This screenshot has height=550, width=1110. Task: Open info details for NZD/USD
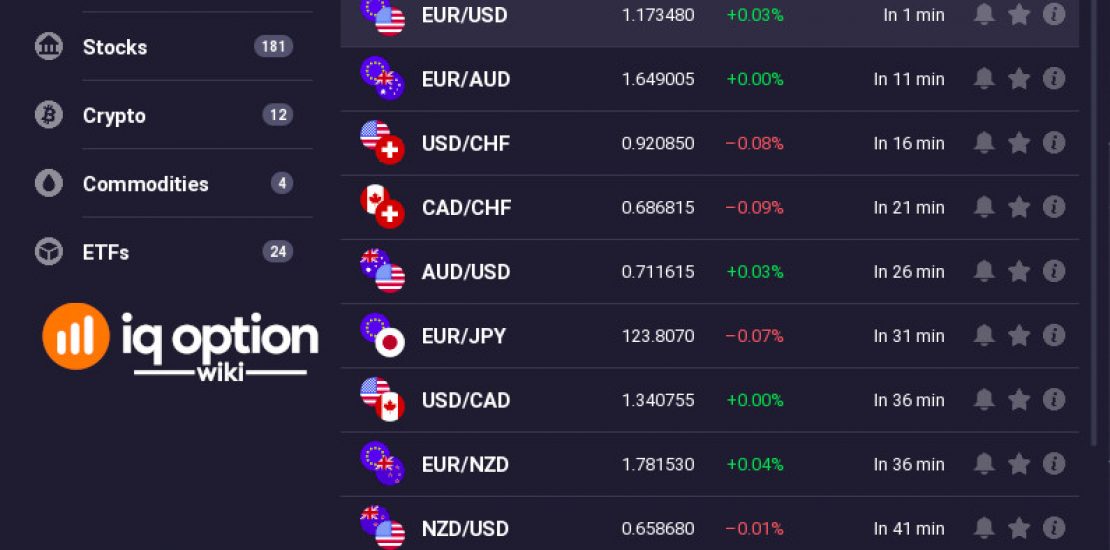pyautogui.click(x=1054, y=527)
